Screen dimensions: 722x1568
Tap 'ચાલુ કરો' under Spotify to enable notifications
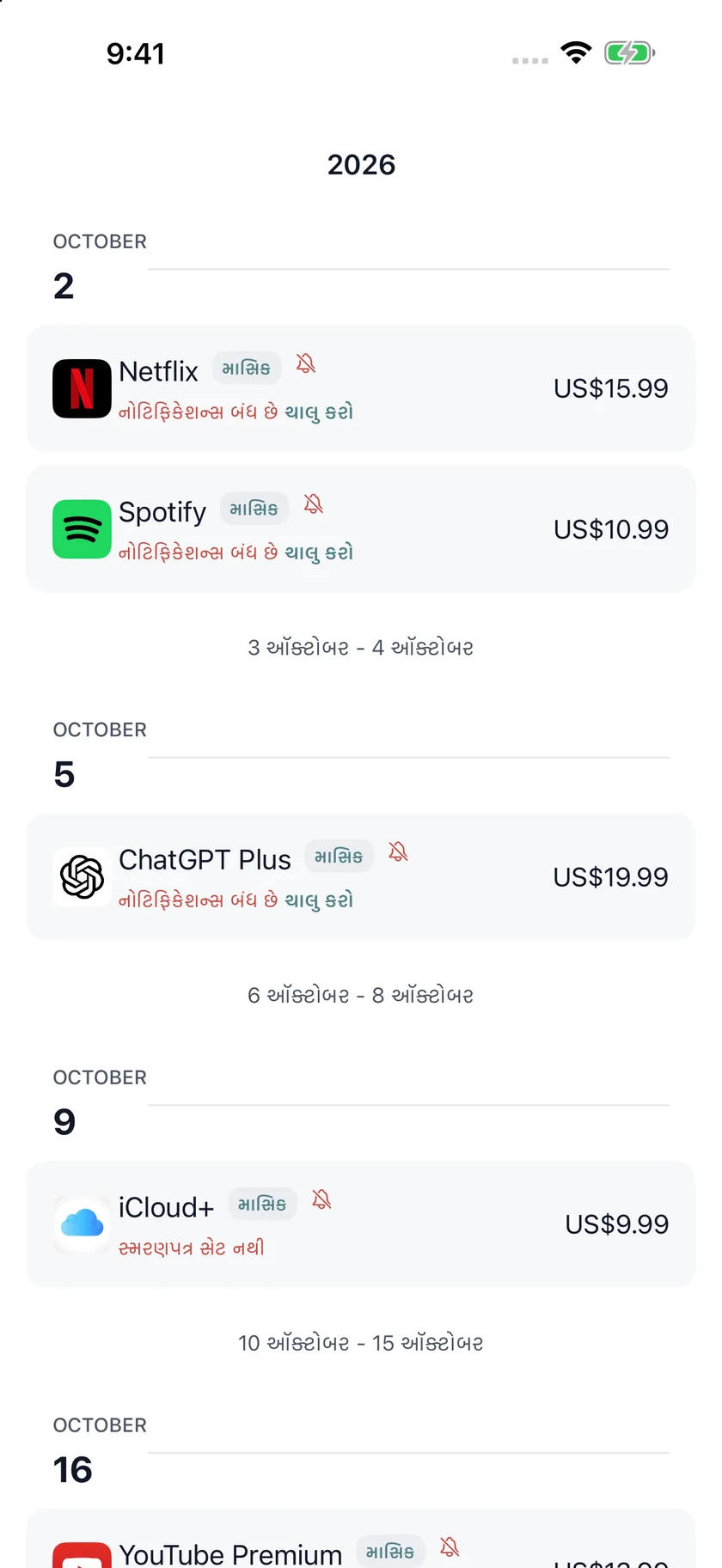[x=319, y=552]
